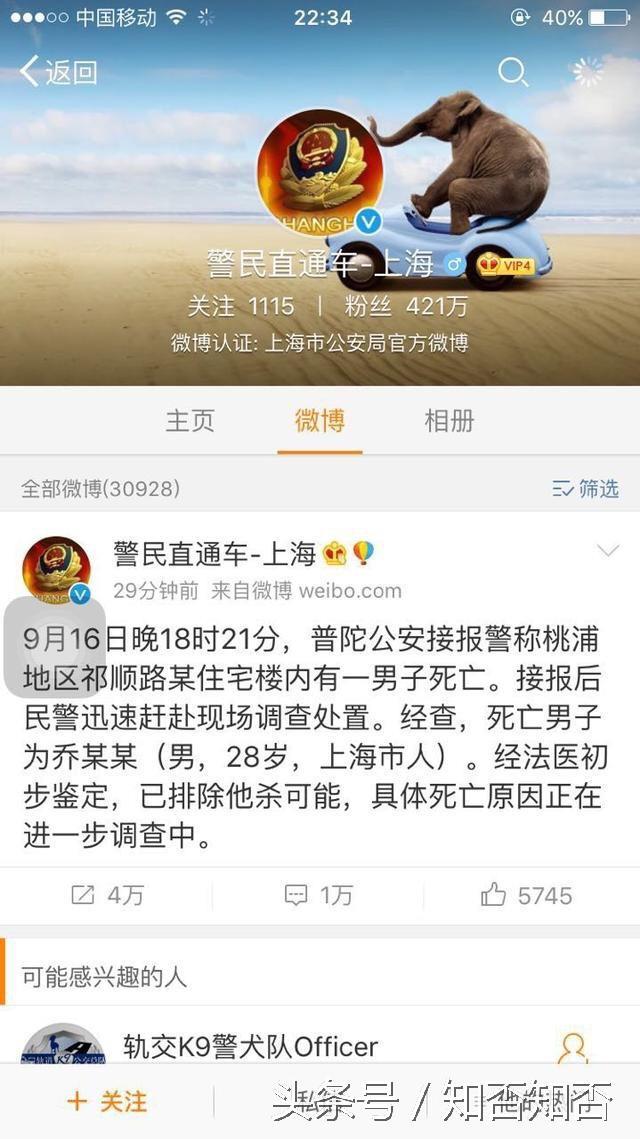
Task: Go back with the 返回 arrow
Action: coord(58,72)
